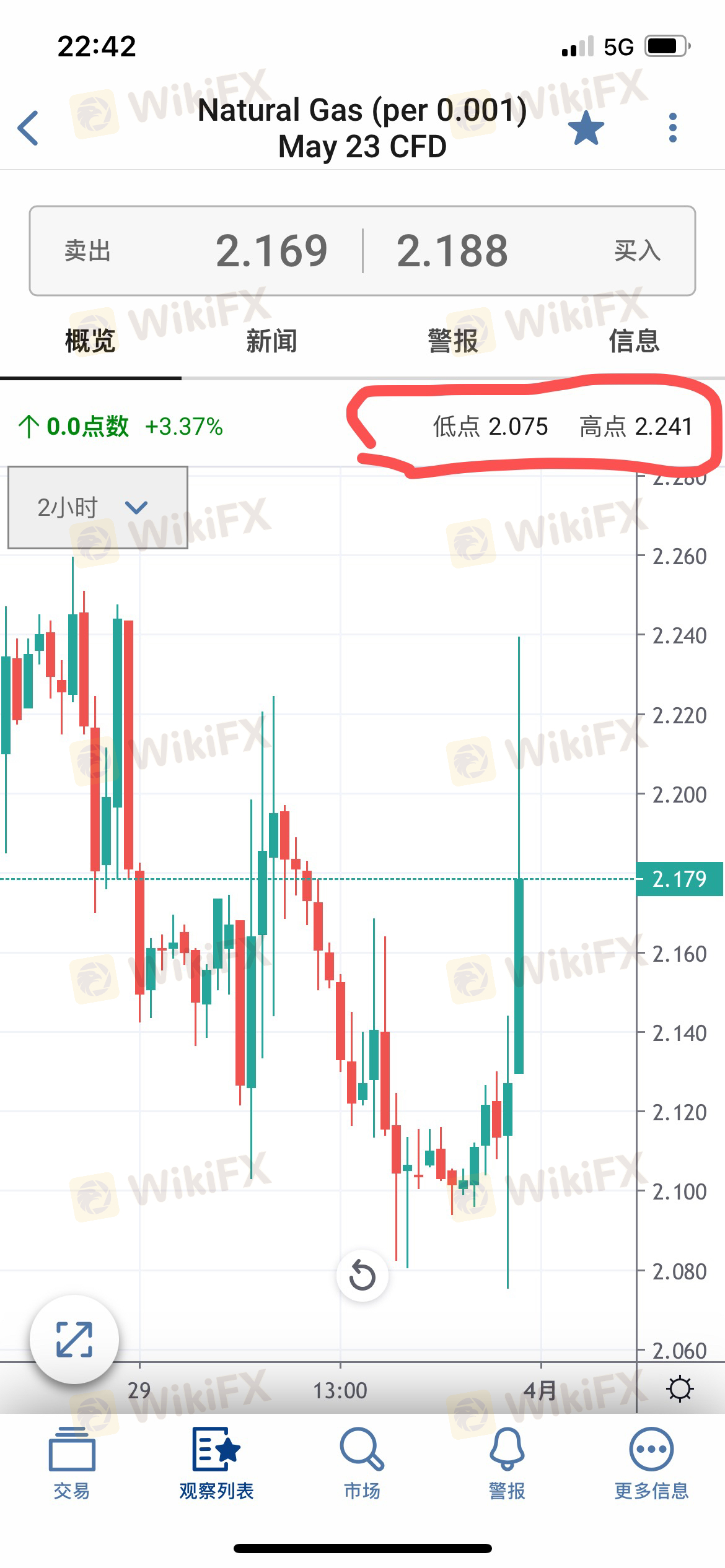Expand the chart to full screen

[x=74, y=1340]
